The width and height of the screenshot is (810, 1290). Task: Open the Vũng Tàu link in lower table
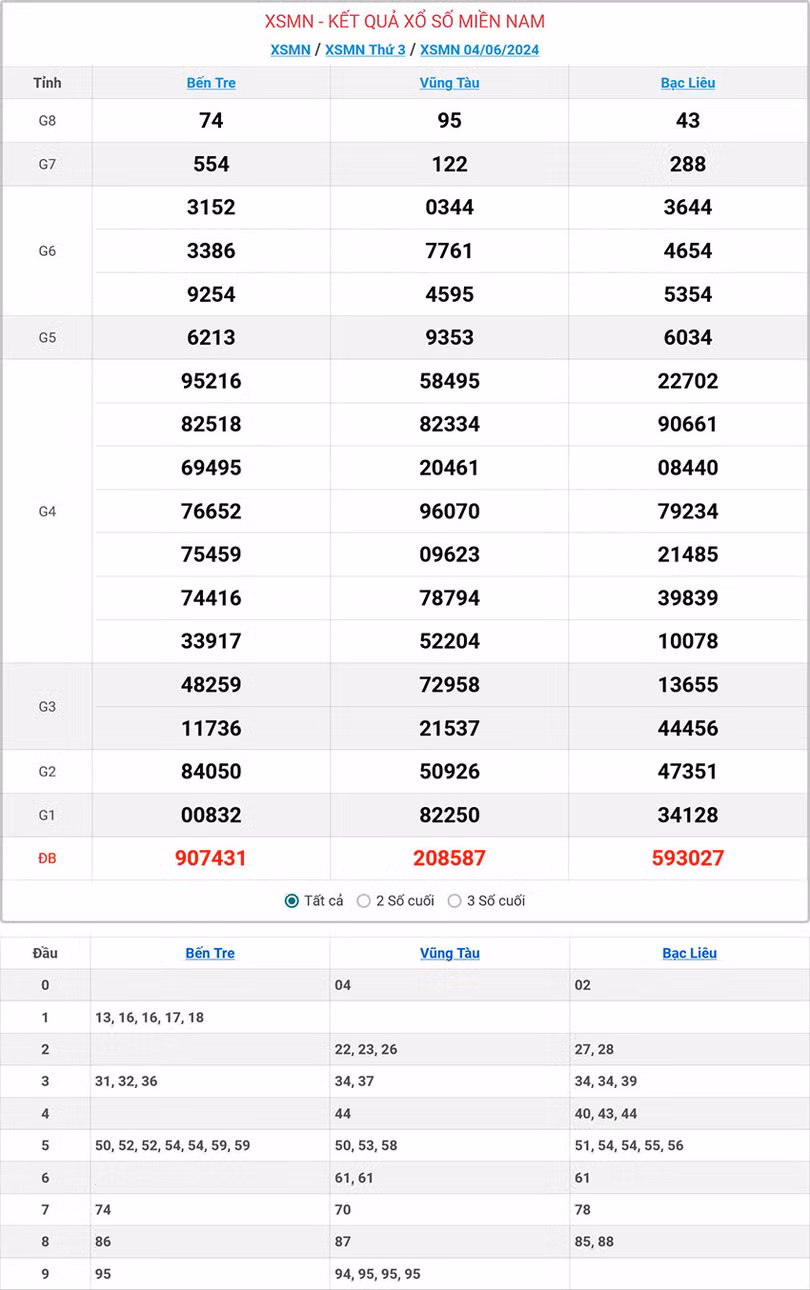449,953
